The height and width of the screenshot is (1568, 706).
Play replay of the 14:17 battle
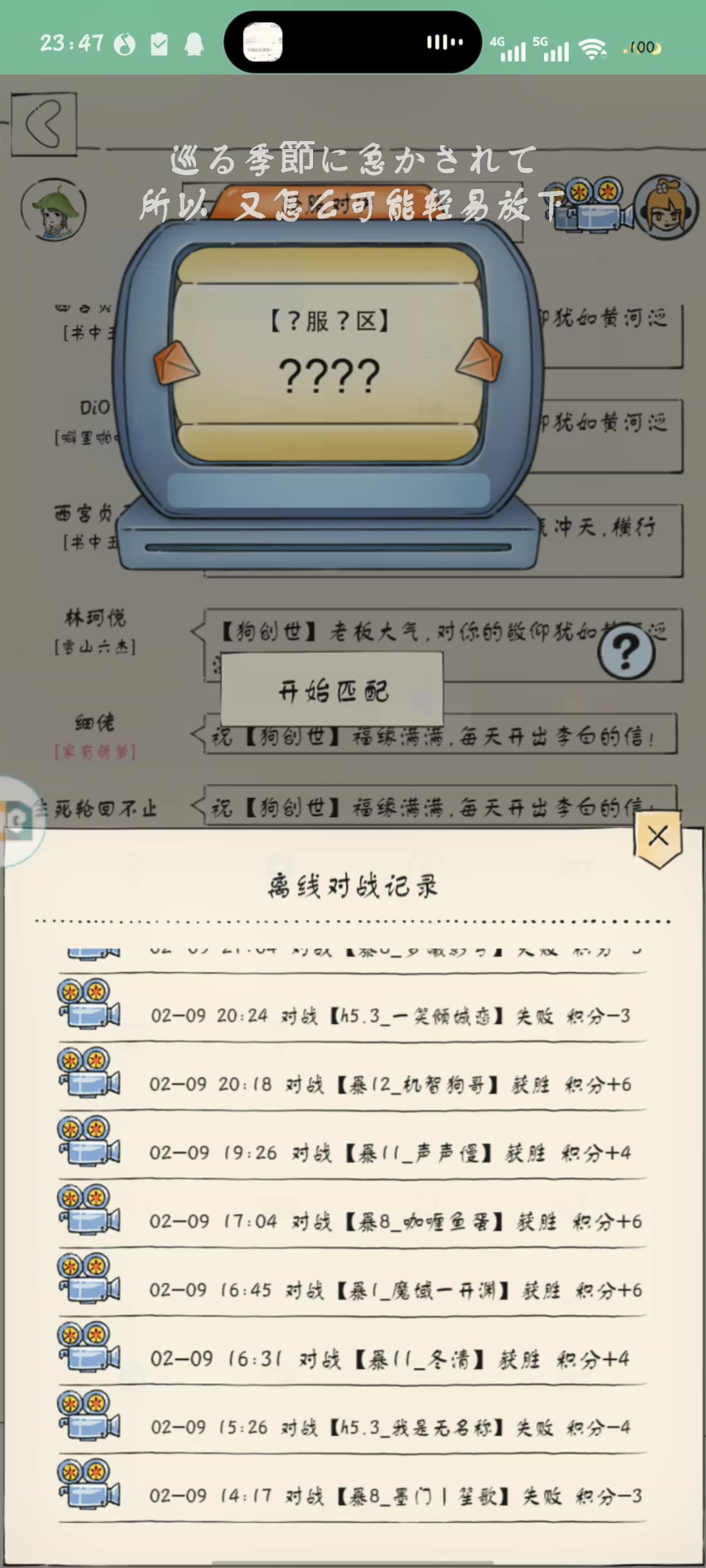[89, 1484]
